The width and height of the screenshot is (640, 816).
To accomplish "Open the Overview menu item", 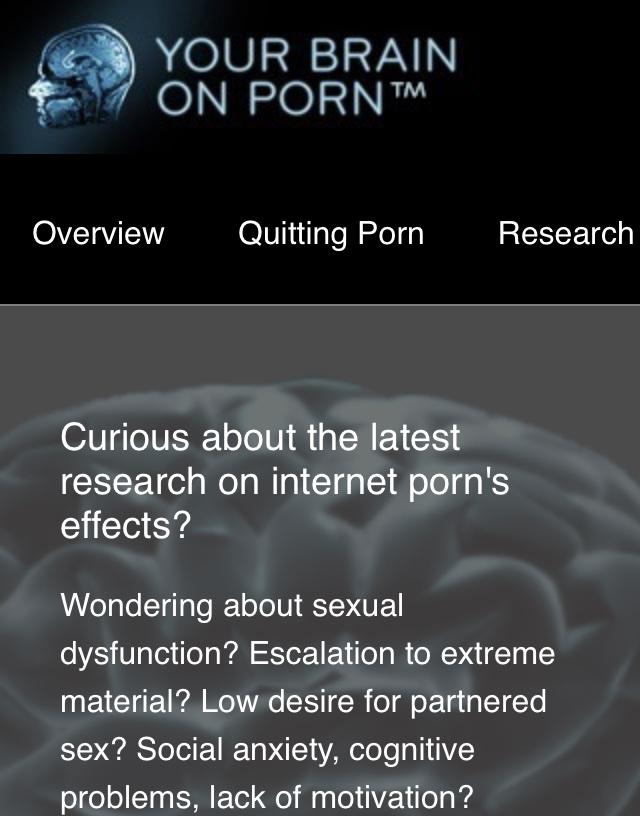I will tap(98, 234).
